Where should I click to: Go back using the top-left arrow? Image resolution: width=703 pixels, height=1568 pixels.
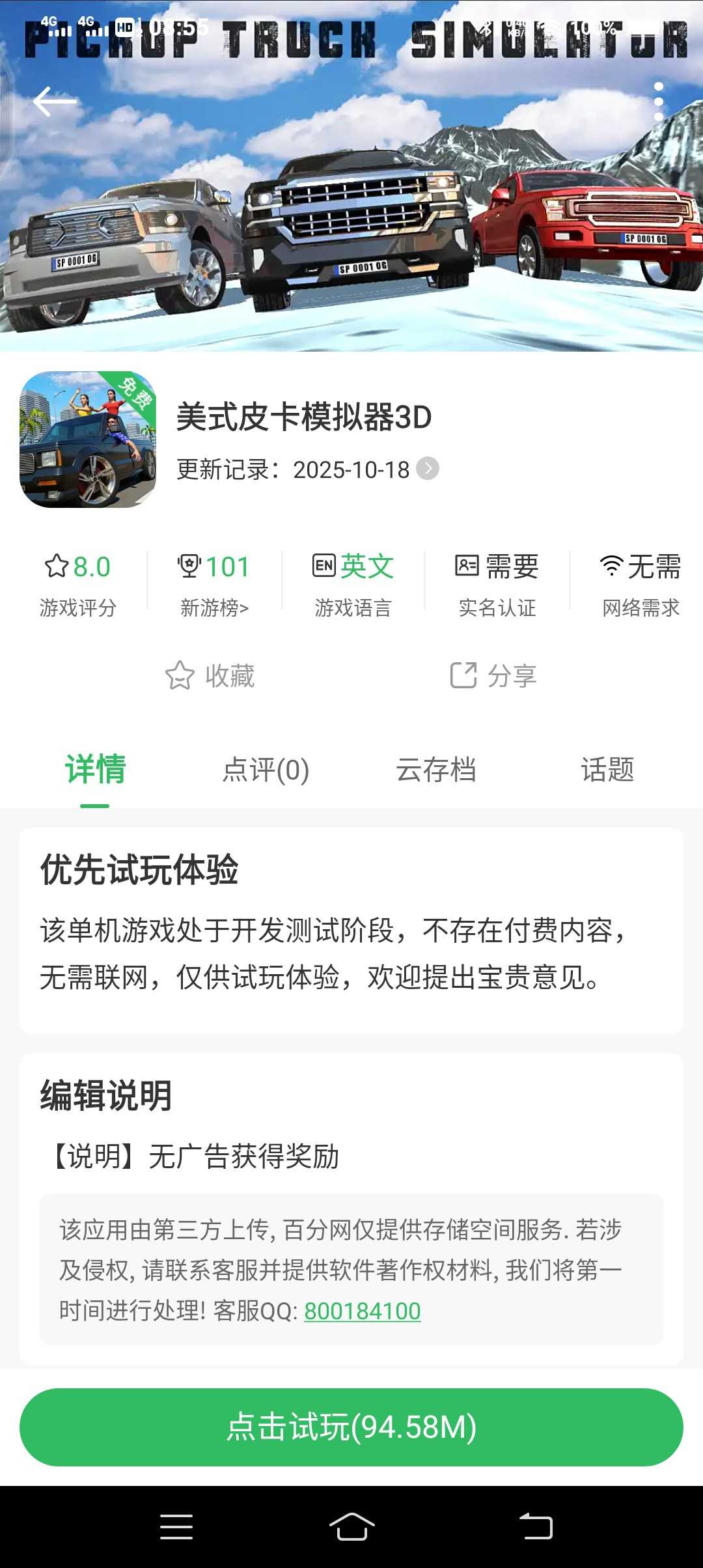55,102
